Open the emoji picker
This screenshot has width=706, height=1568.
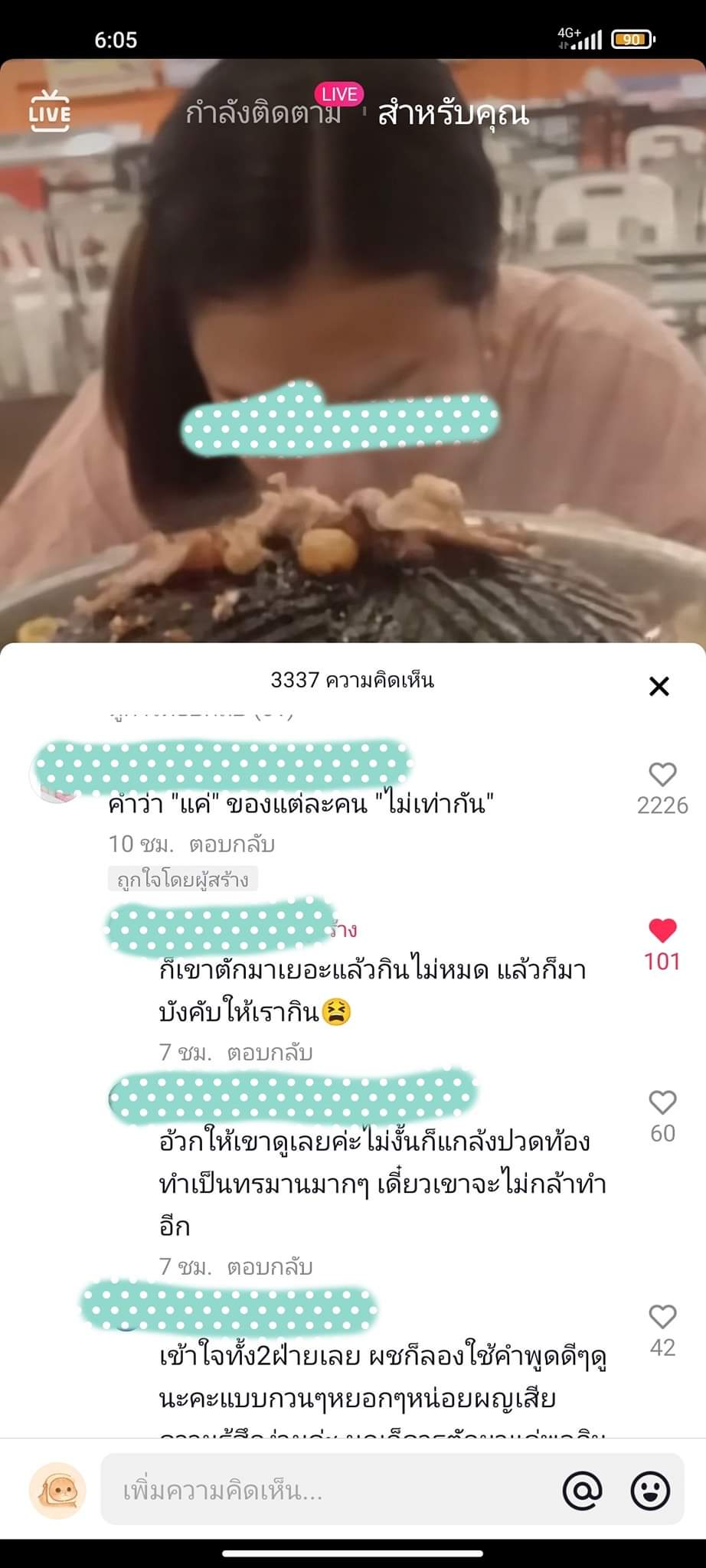[x=650, y=1491]
